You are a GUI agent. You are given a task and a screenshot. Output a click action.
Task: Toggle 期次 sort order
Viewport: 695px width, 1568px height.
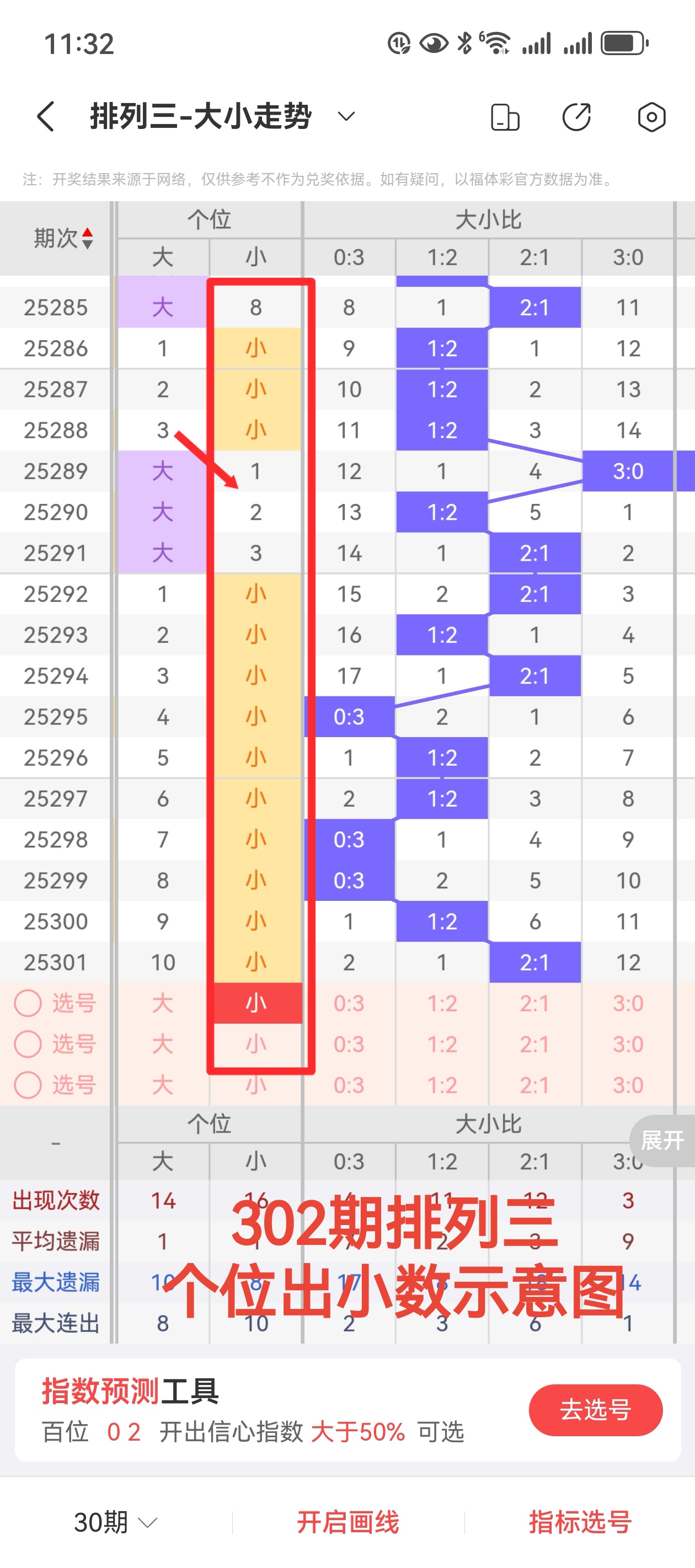point(63,238)
